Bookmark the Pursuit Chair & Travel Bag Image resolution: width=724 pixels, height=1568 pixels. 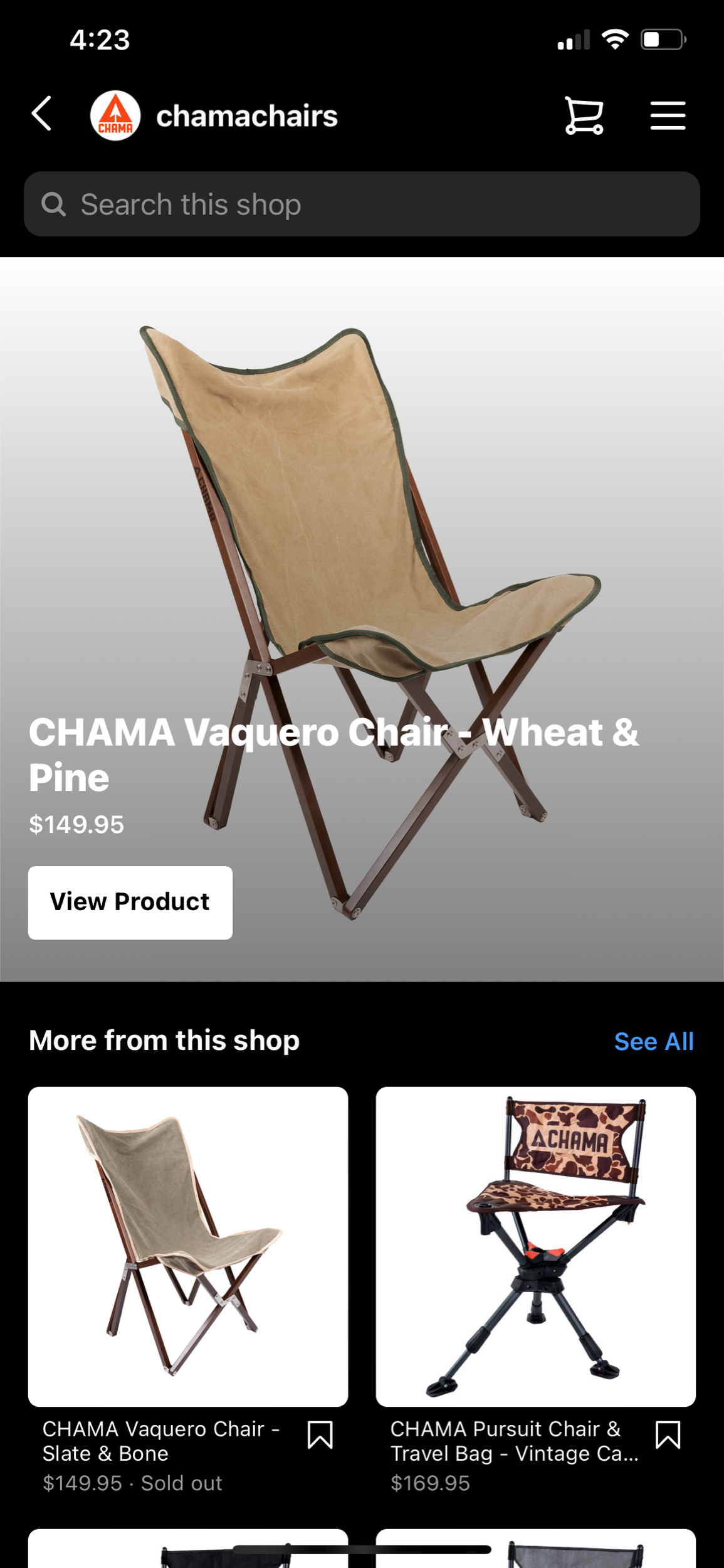(x=668, y=1435)
